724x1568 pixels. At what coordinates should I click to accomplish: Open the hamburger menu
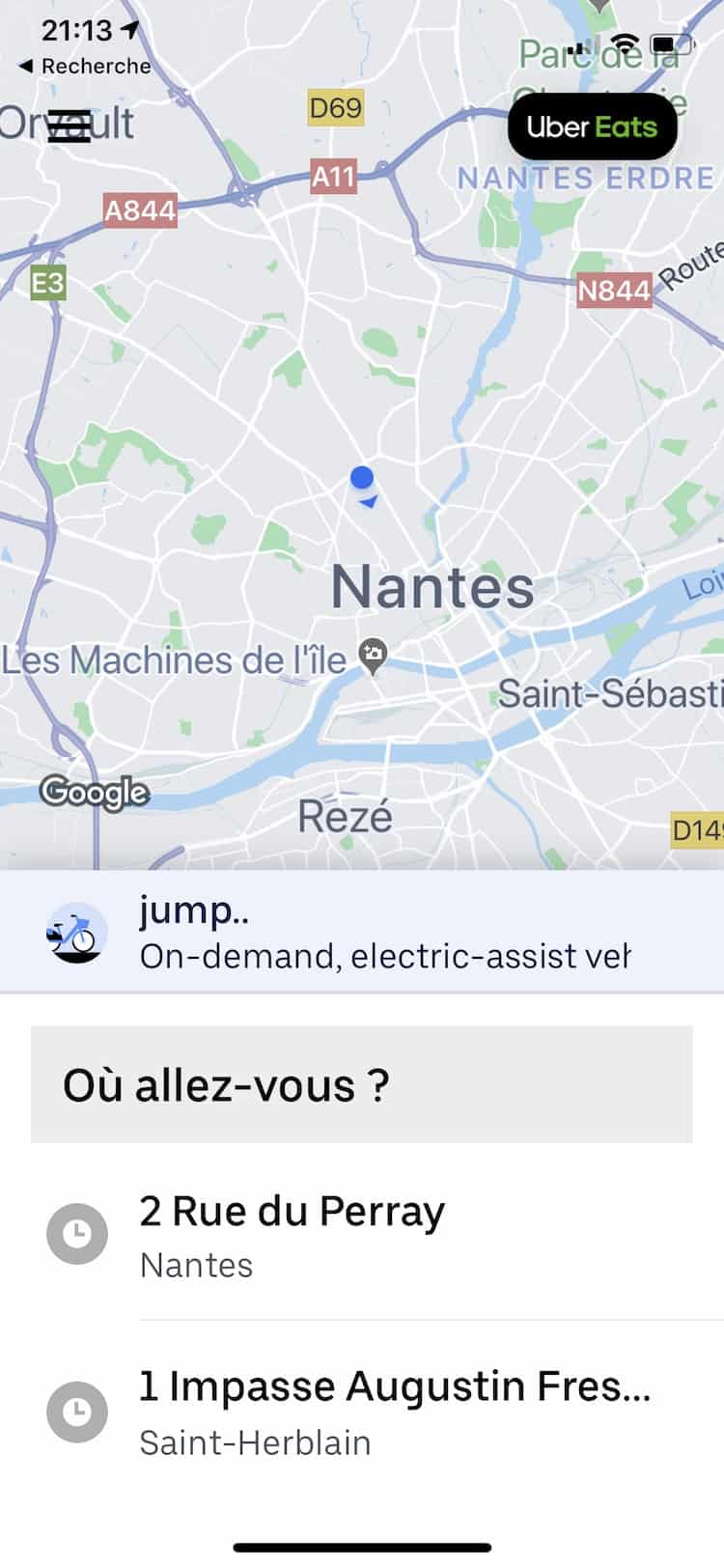[70, 126]
